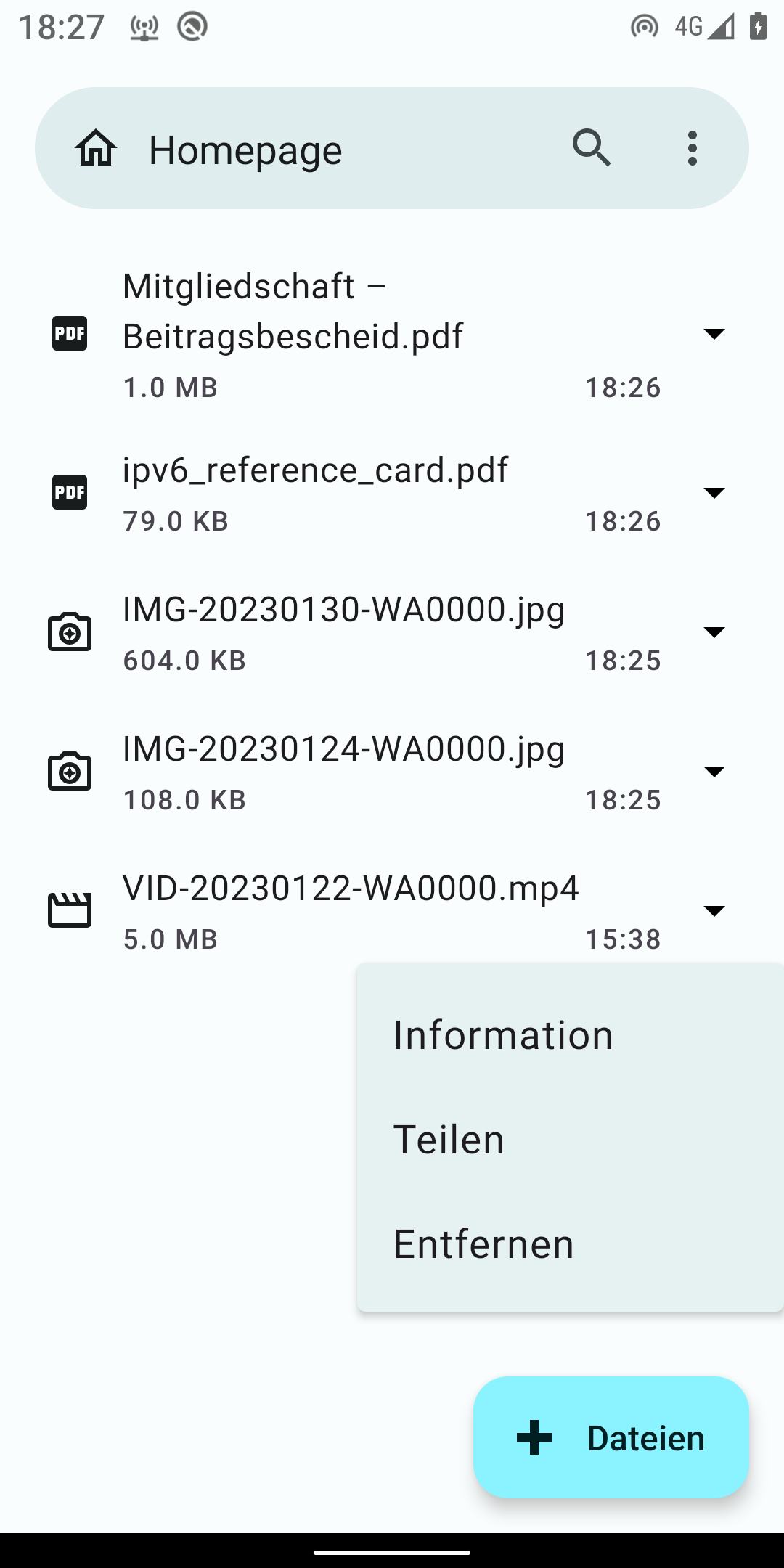Expand dropdown arrow for ipv6_reference_card.pdf
This screenshot has height=1568, width=784.
pyautogui.click(x=714, y=493)
